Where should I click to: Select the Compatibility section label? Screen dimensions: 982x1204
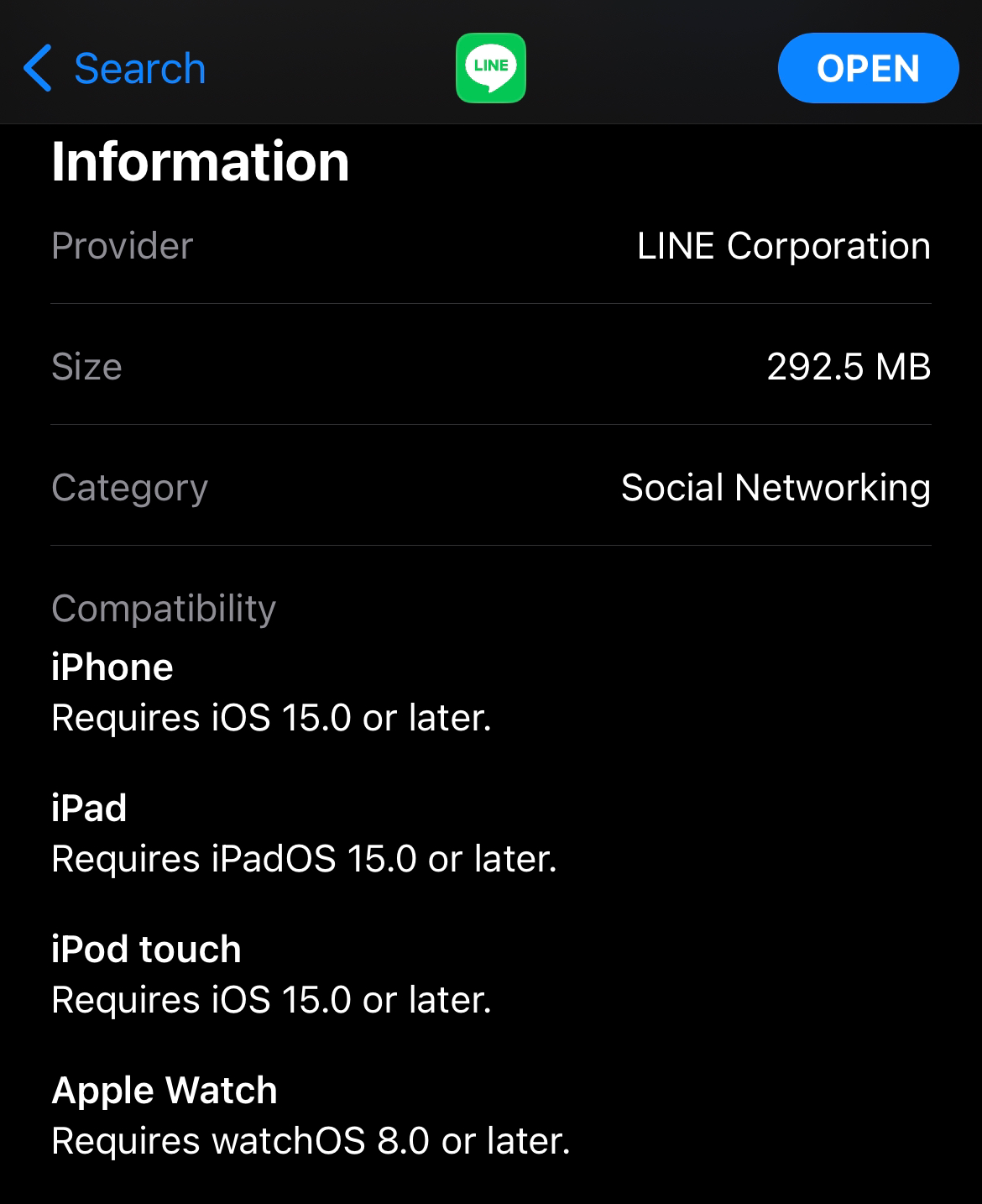click(x=165, y=607)
